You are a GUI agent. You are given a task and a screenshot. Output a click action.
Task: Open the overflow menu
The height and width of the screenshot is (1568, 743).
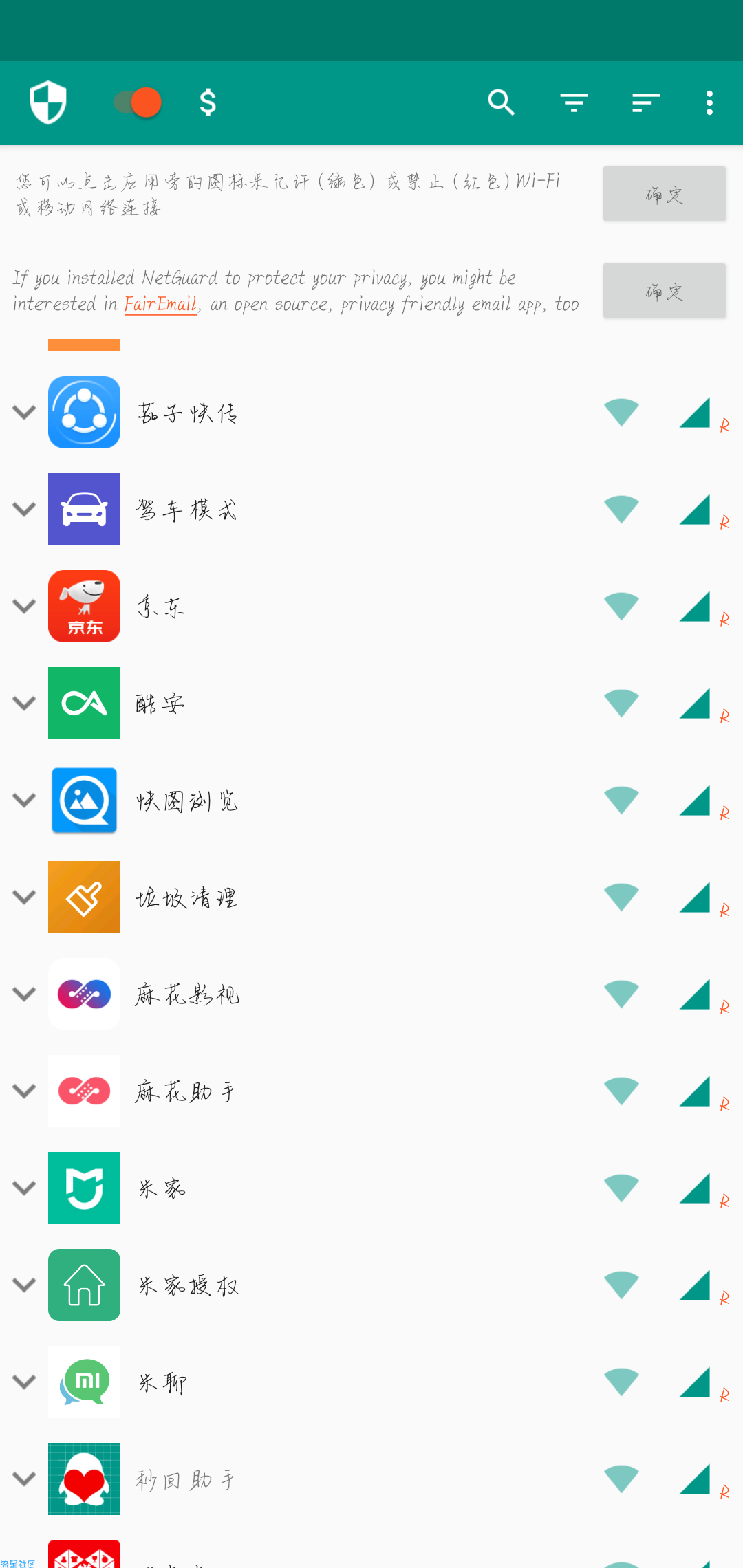pos(709,102)
